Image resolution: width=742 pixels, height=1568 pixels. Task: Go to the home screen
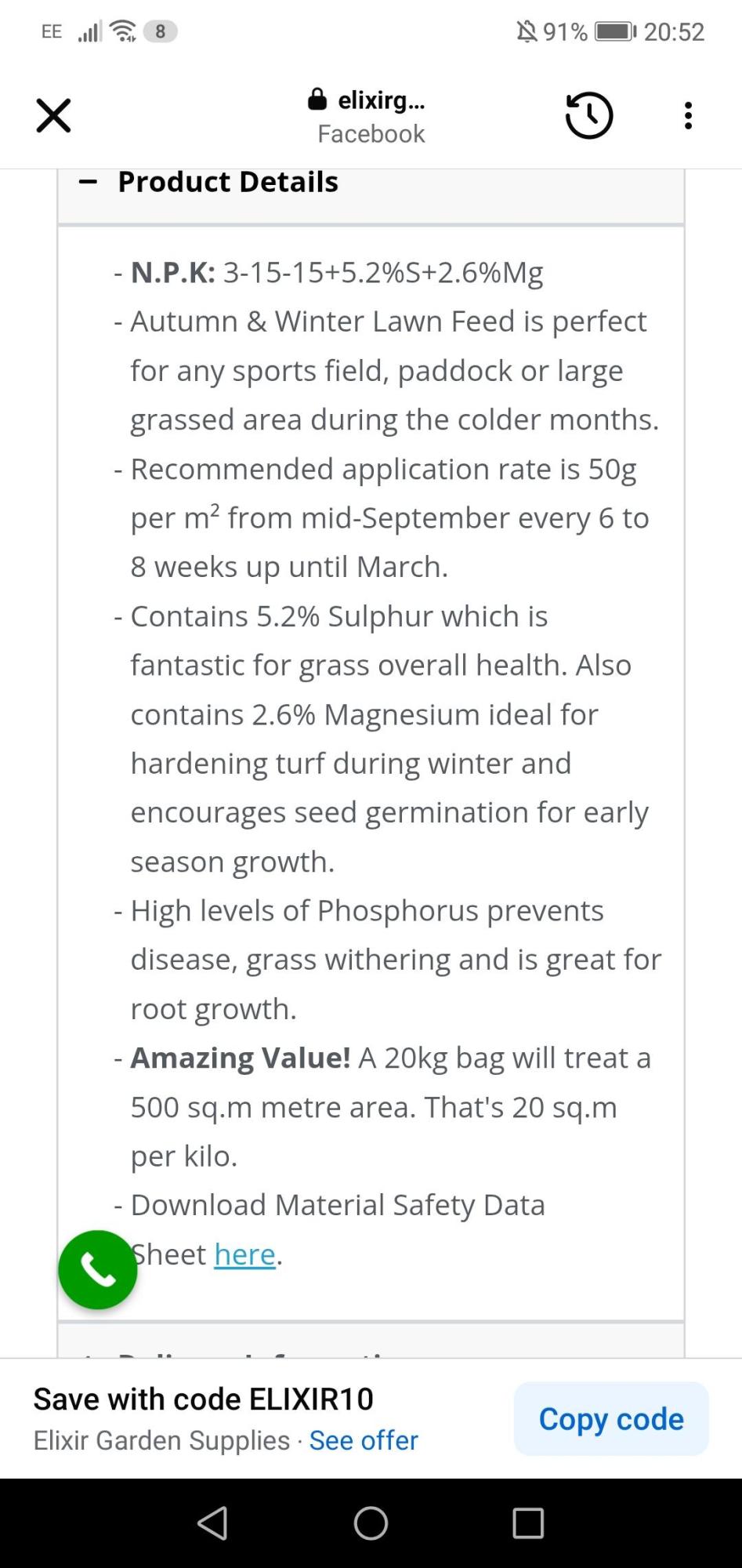click(371, 1523)
